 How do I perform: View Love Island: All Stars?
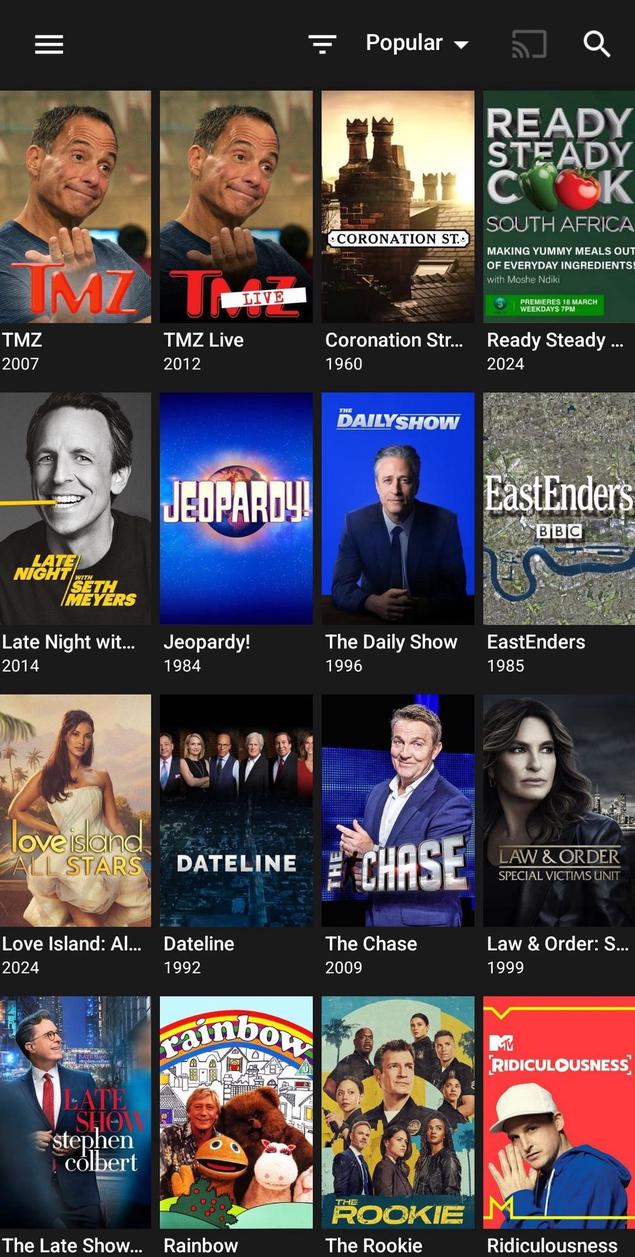tap(75, 811)
